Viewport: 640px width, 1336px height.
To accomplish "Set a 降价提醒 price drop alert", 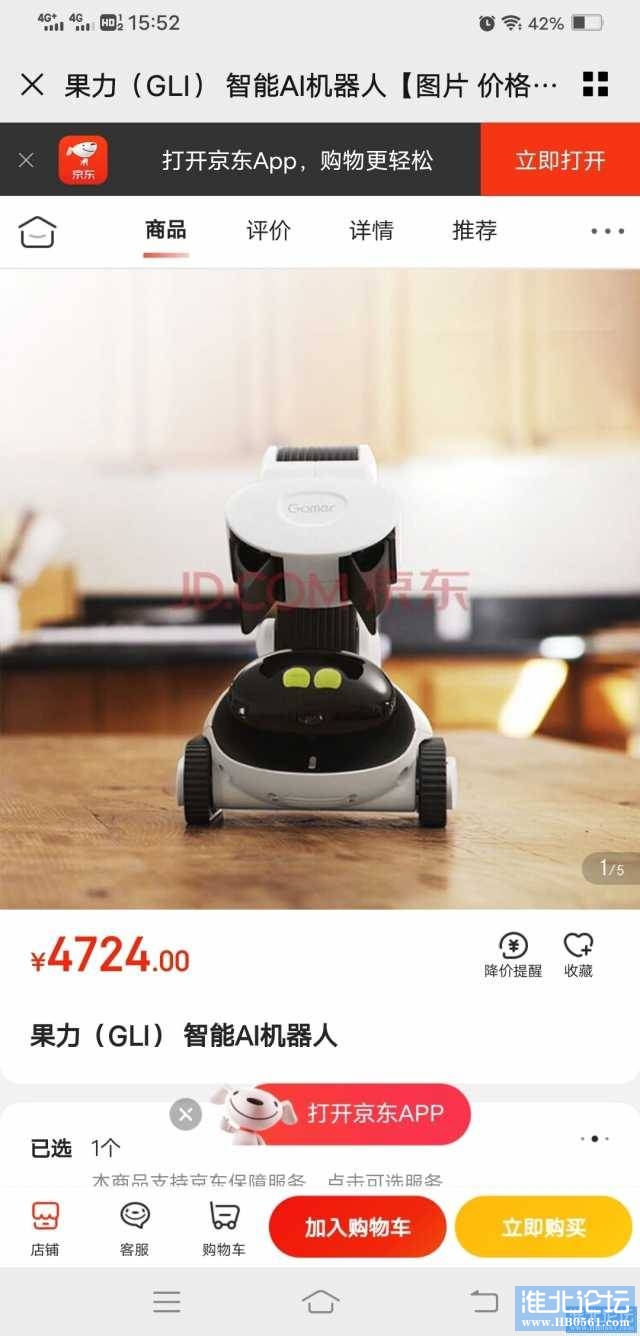I will (513, 956).
